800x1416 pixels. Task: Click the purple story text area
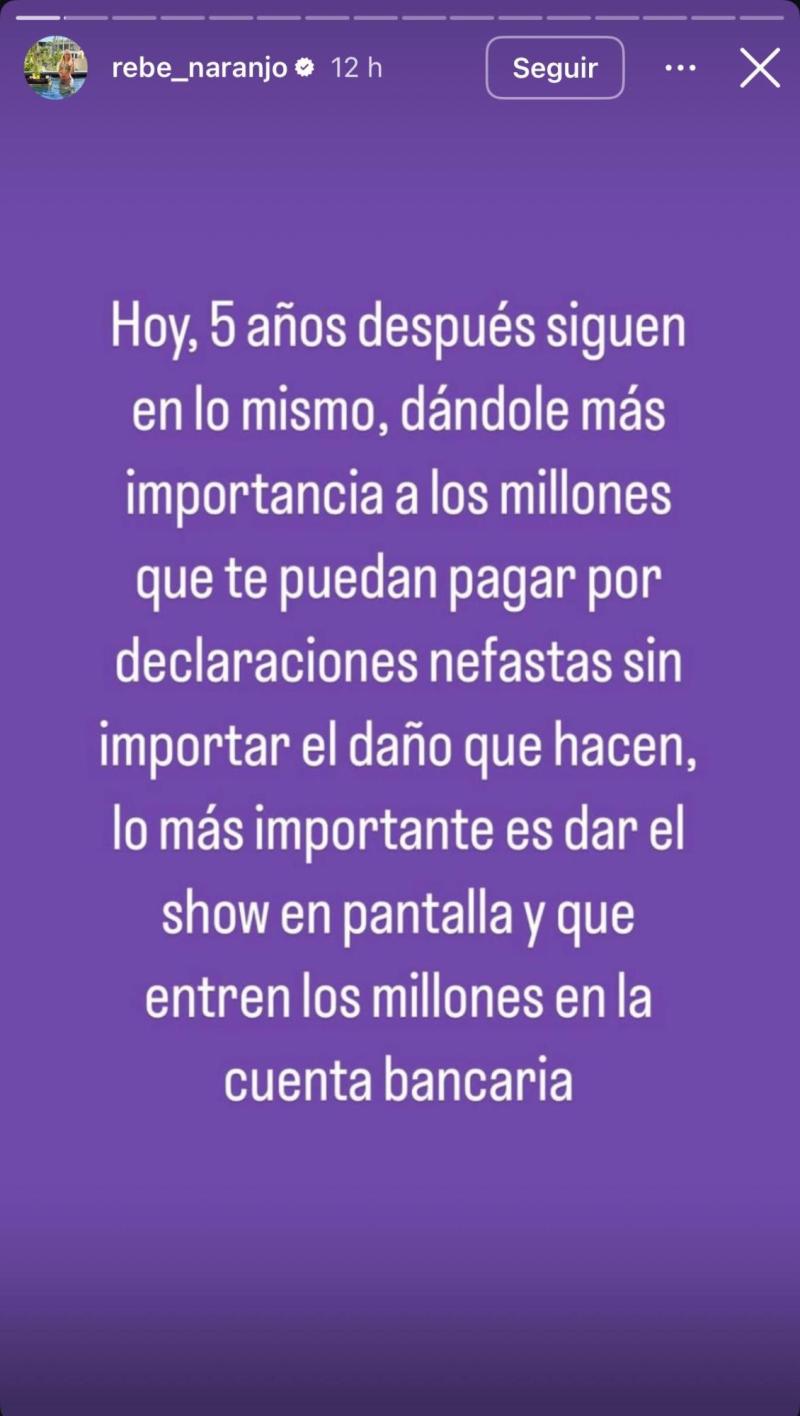(400, 700)
